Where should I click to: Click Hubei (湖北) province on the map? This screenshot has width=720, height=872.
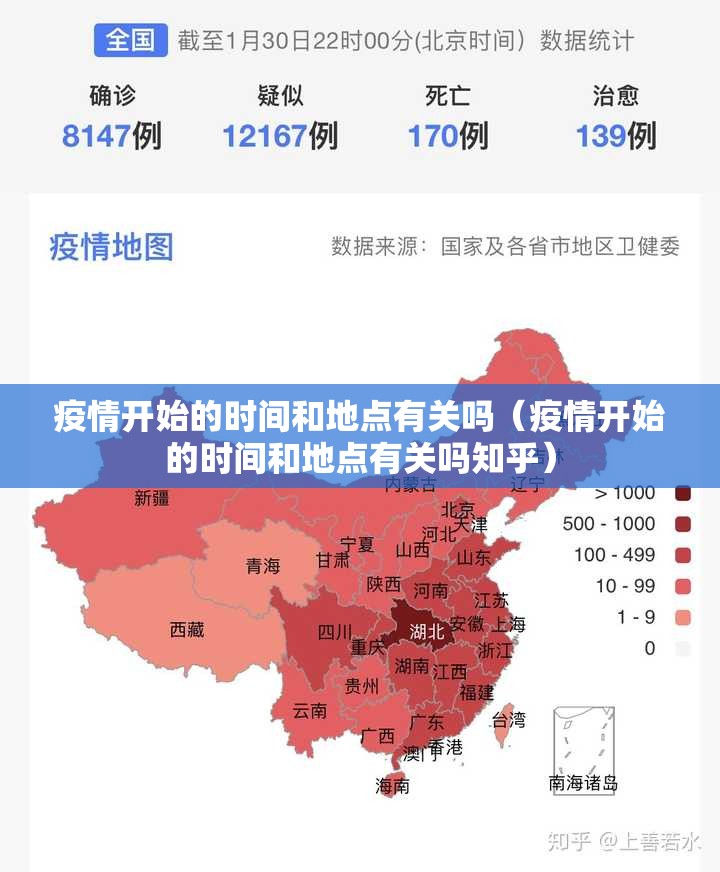click(428, 630)
